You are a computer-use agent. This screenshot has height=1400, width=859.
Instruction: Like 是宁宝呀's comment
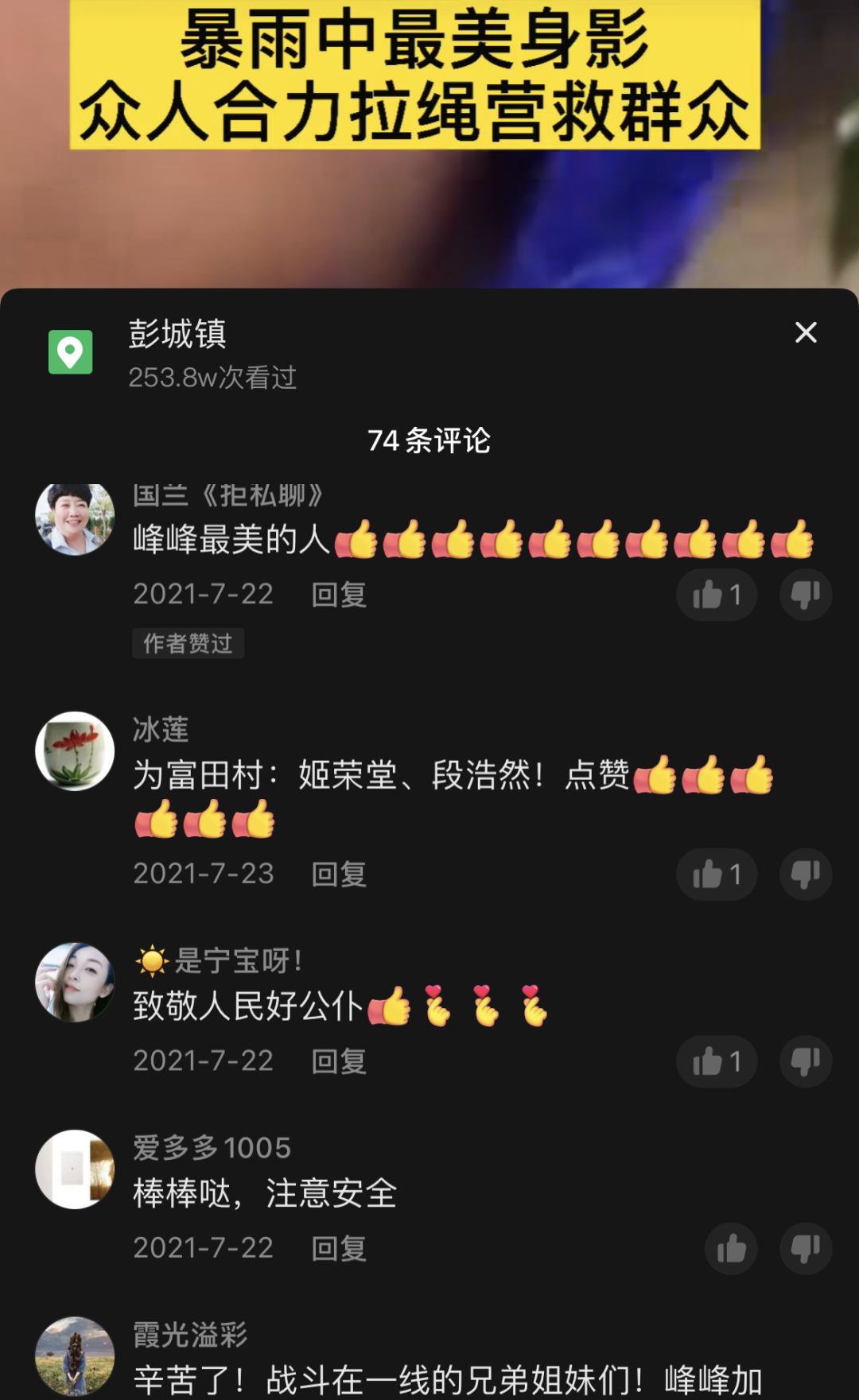[716, 1061]
